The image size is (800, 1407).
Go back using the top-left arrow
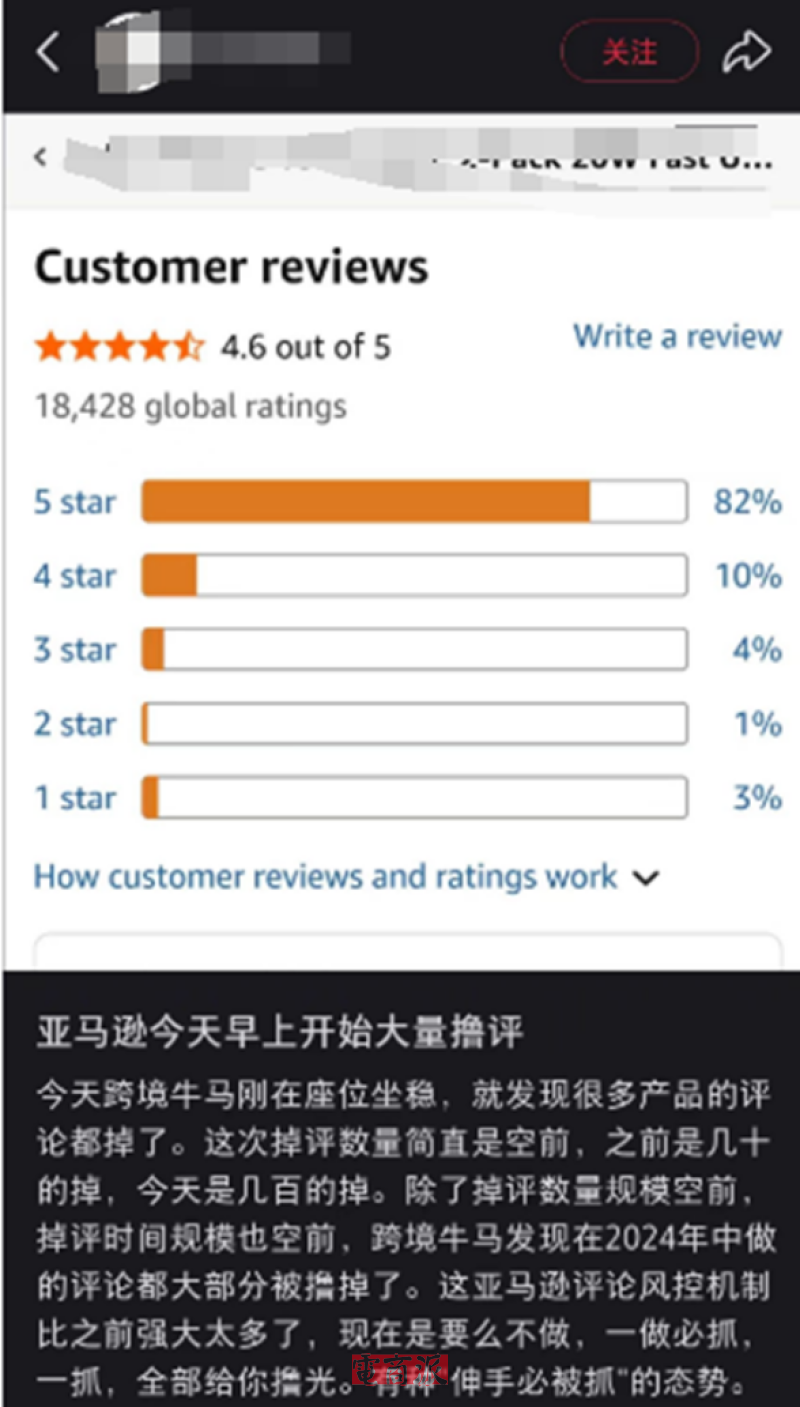tap(48, 52)
